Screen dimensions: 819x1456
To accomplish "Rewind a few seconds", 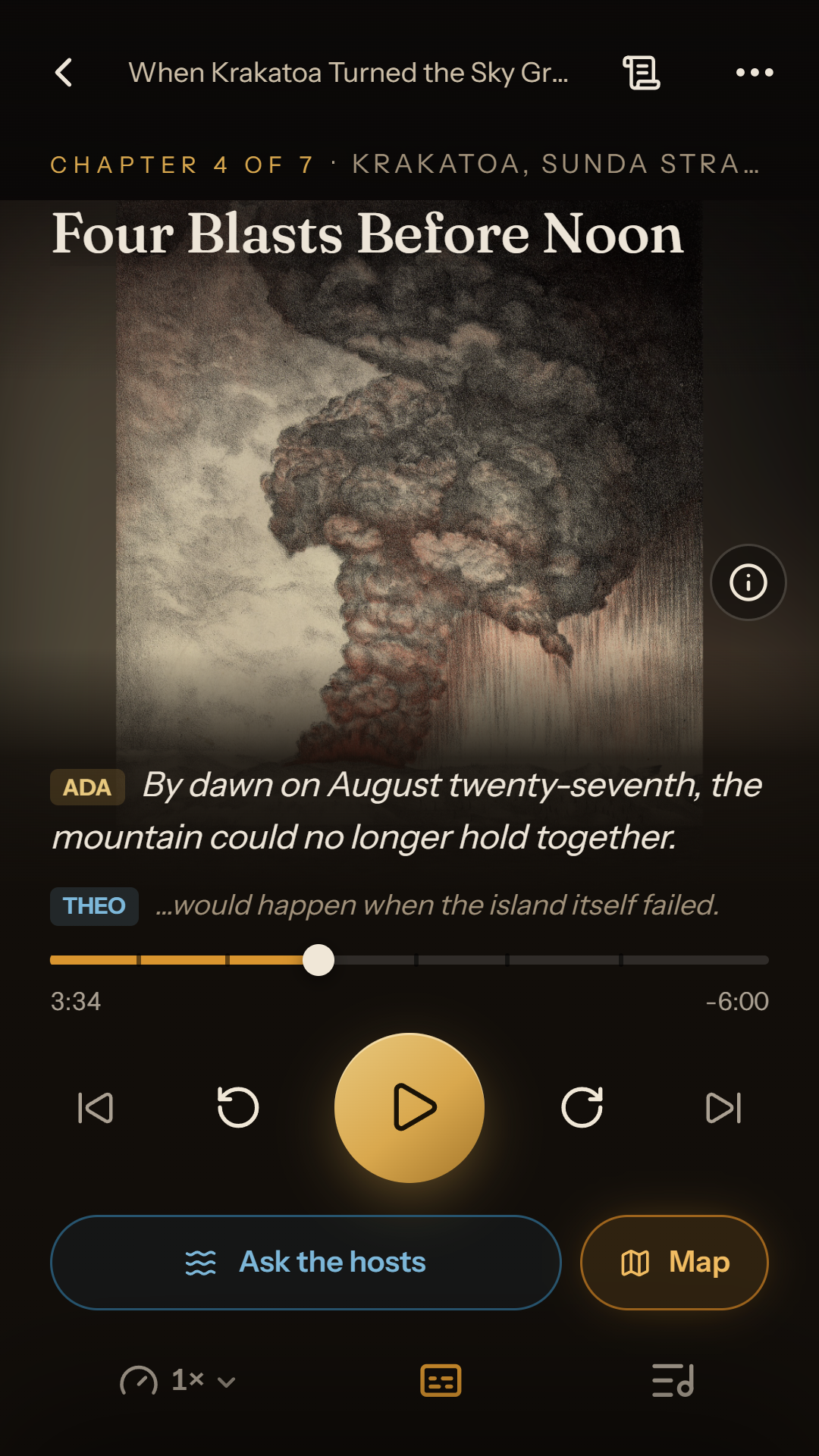I will [238, 1108].
